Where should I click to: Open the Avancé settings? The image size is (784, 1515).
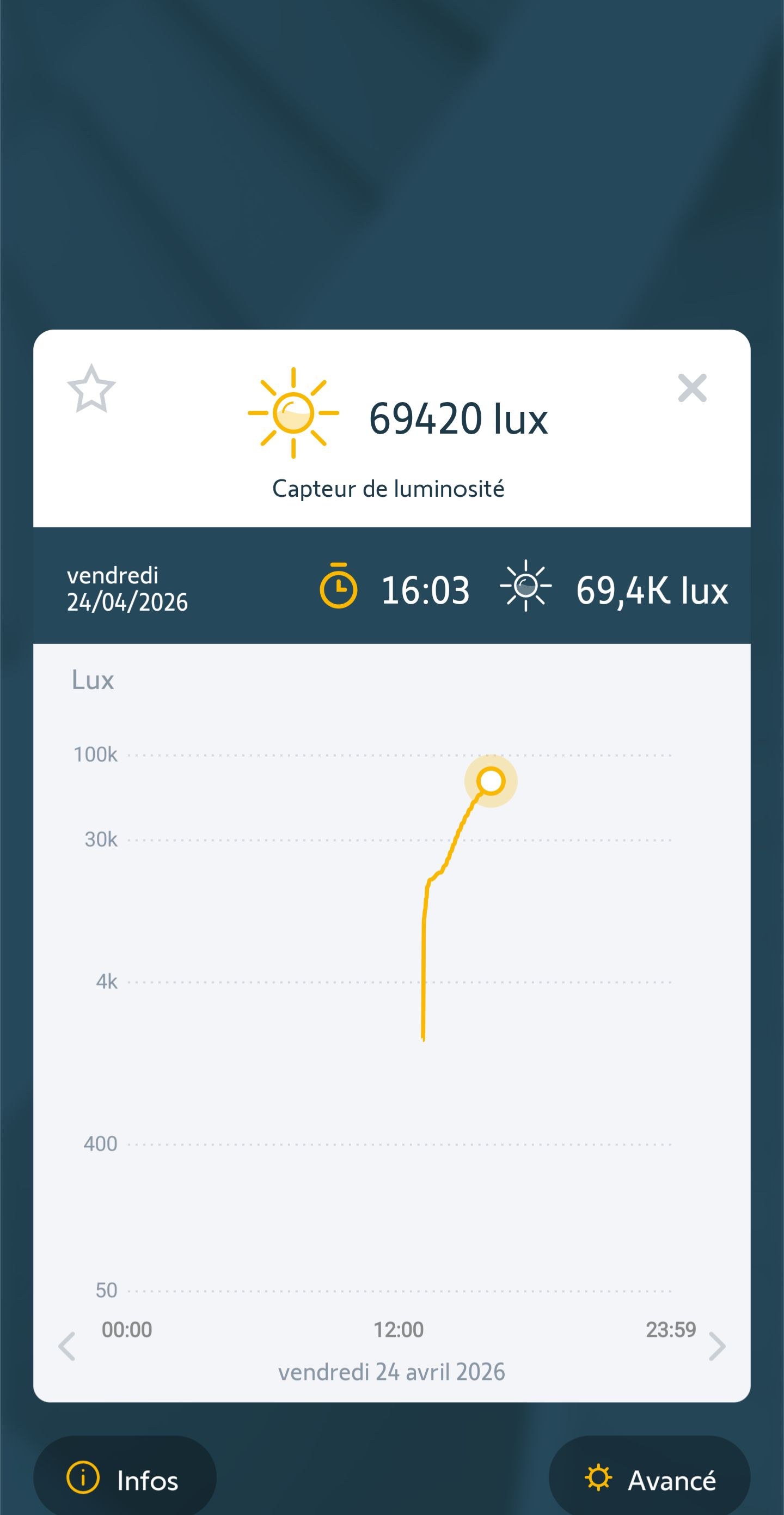(x=650, y=1479)
